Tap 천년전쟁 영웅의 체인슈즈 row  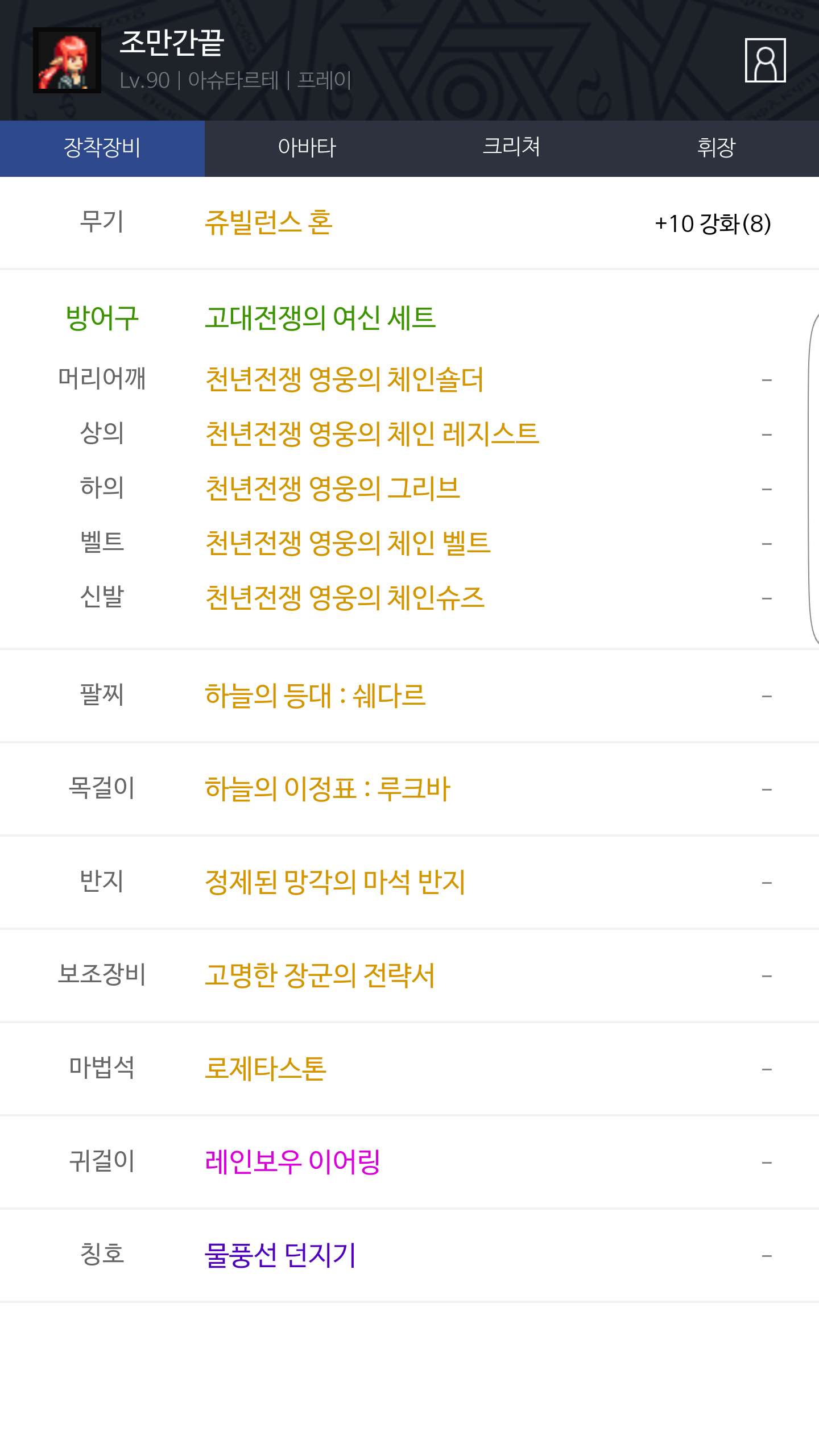click(x=345, y=598)
